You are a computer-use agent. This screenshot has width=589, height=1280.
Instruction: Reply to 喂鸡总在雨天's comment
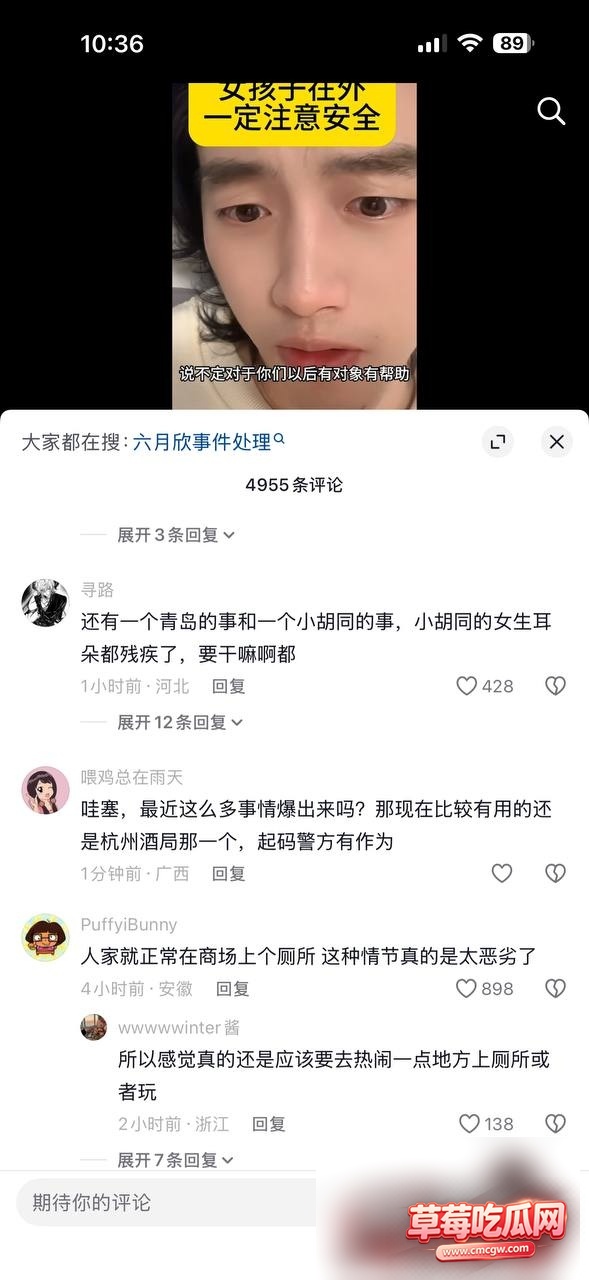pyautogui.click(x=229, y=873)
